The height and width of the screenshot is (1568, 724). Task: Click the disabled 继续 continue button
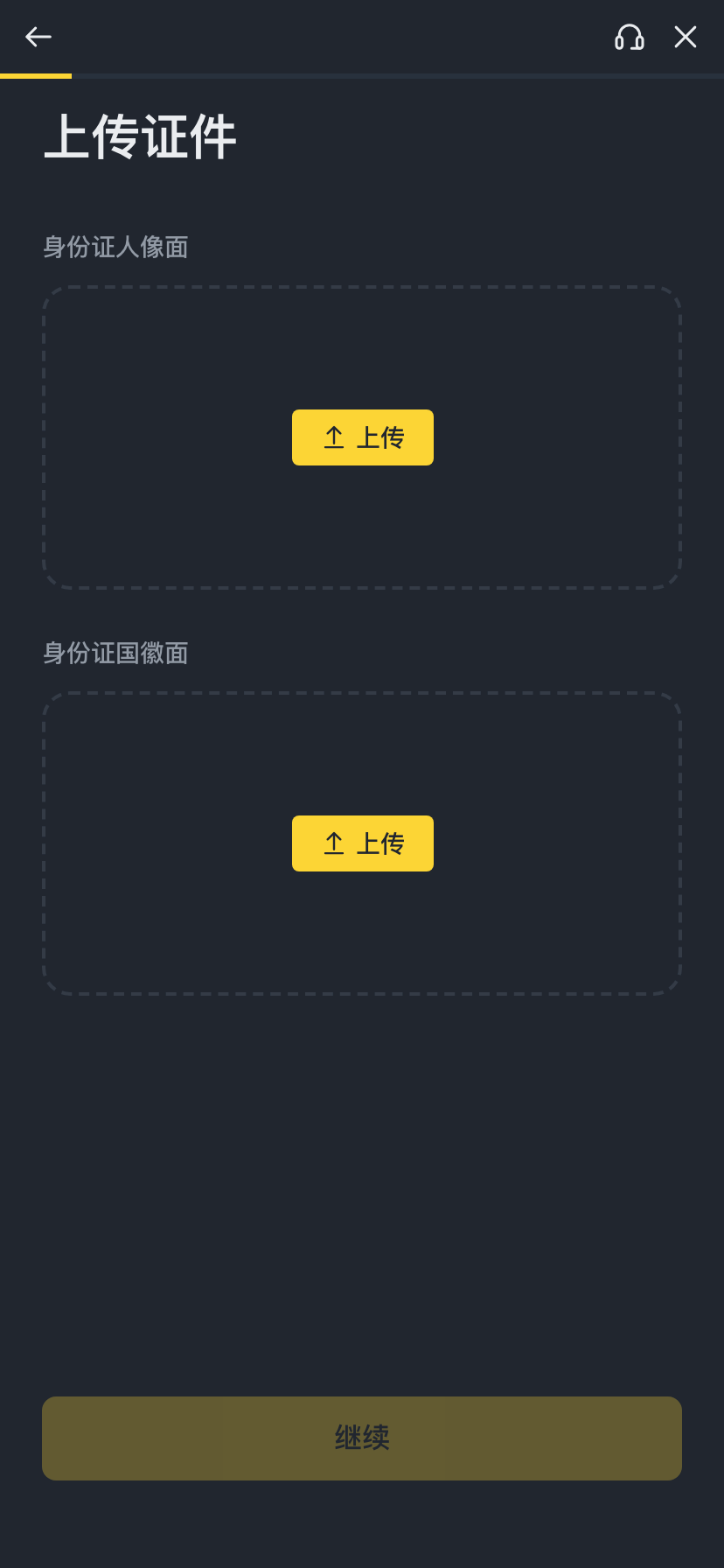click(362, 1438)
